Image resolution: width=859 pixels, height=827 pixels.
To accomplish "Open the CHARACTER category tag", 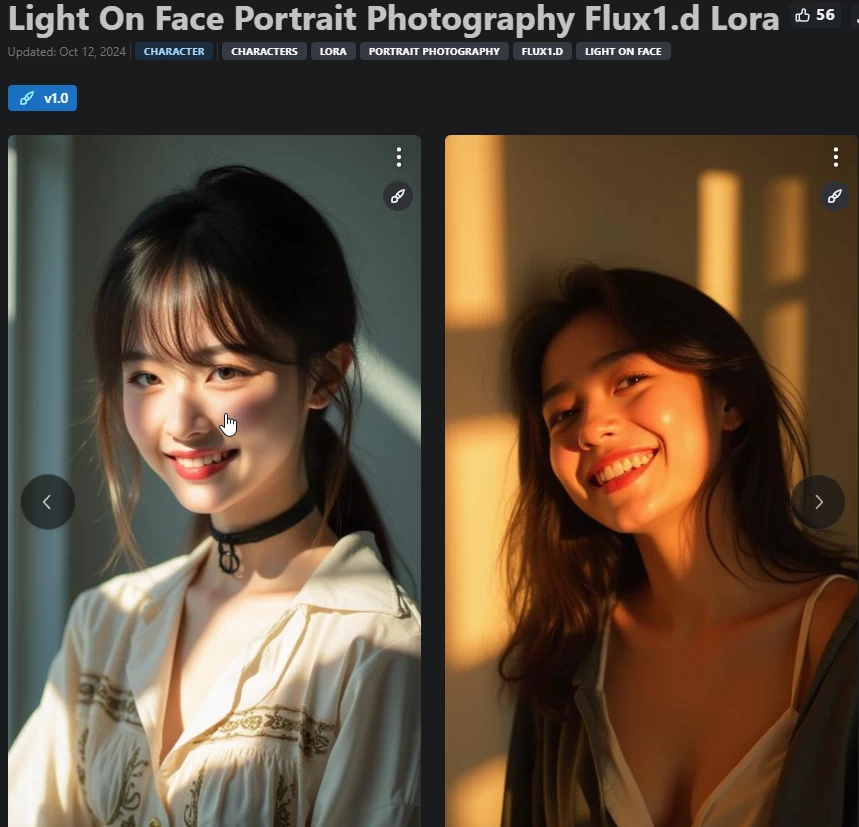I will 174,51.
